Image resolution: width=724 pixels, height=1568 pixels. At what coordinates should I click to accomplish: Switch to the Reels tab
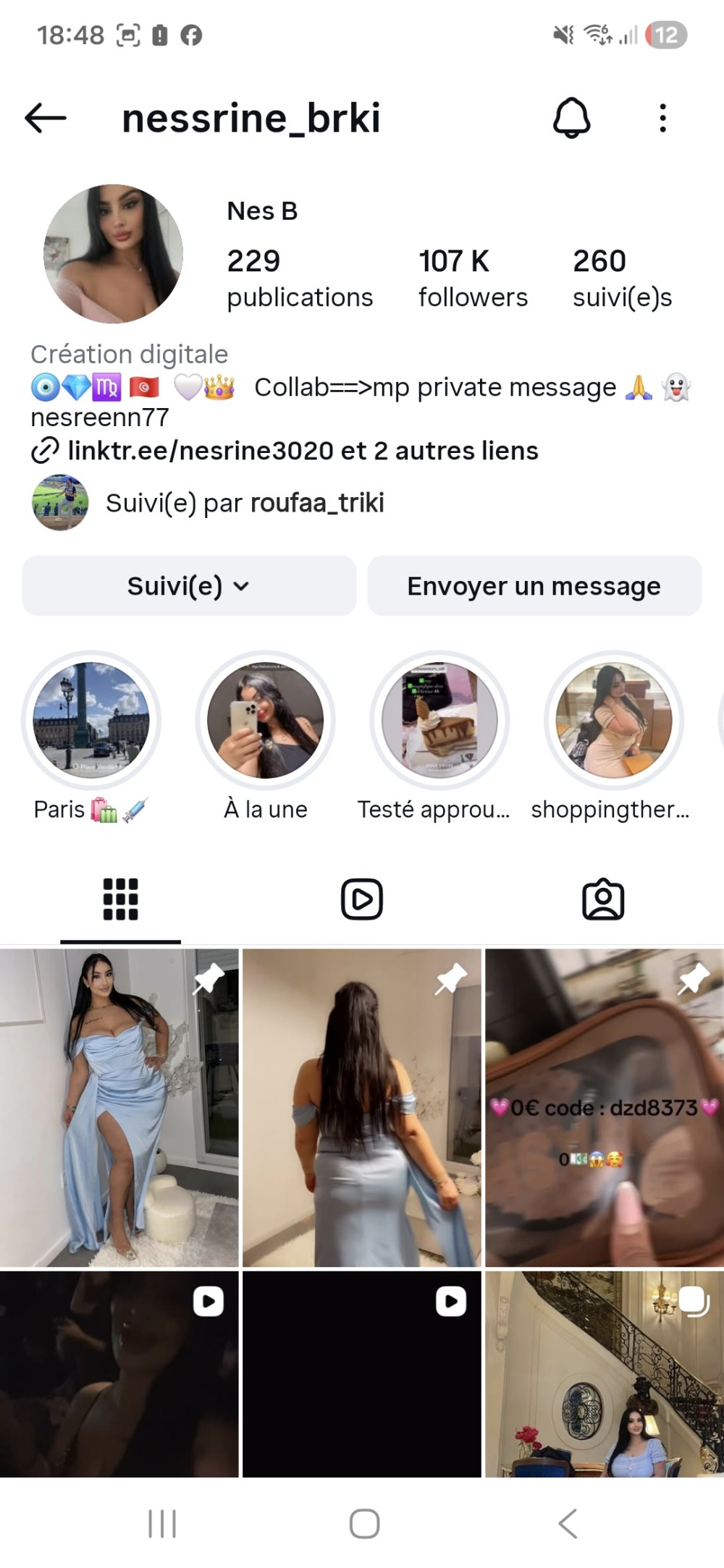point(362,899)
